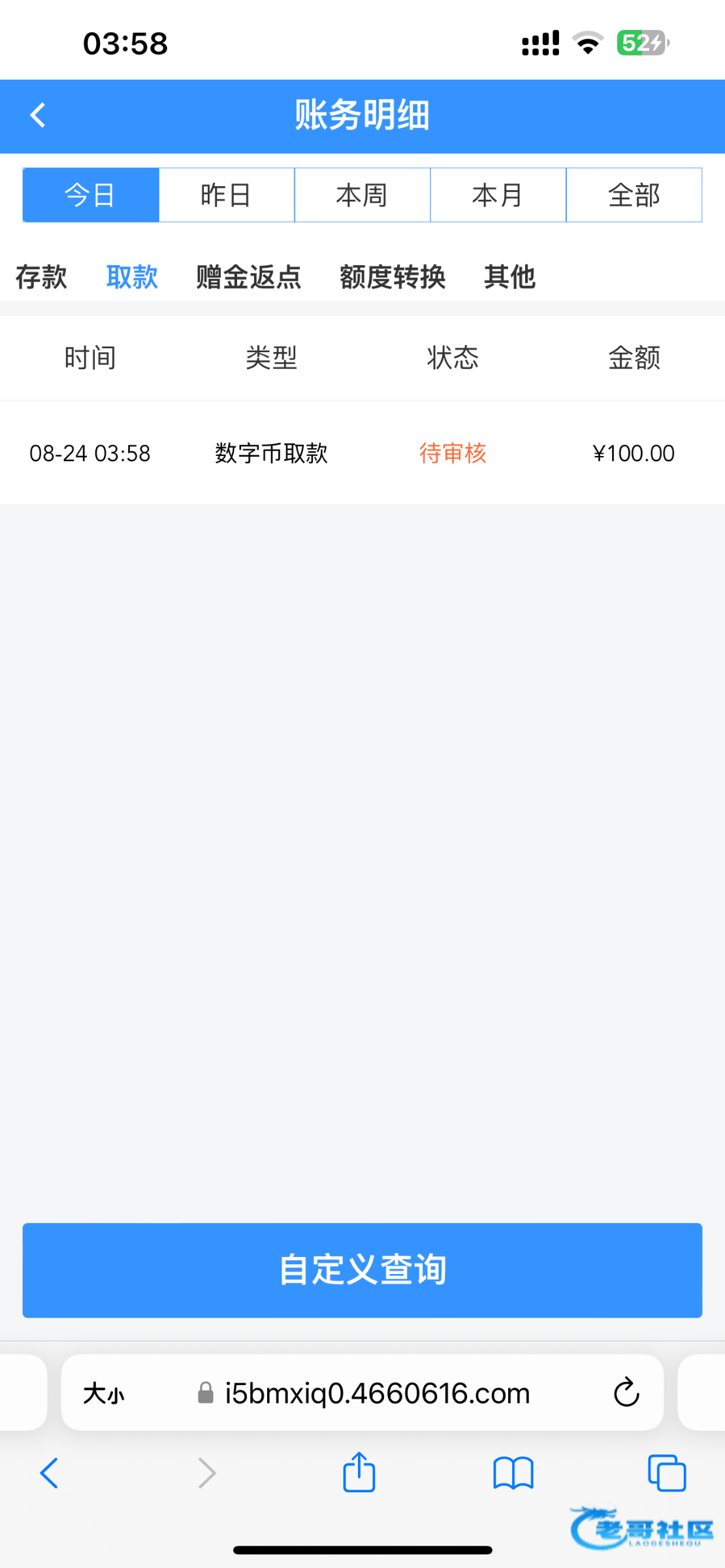Open the 大小 page settings menu

[x=104, y=1394]
